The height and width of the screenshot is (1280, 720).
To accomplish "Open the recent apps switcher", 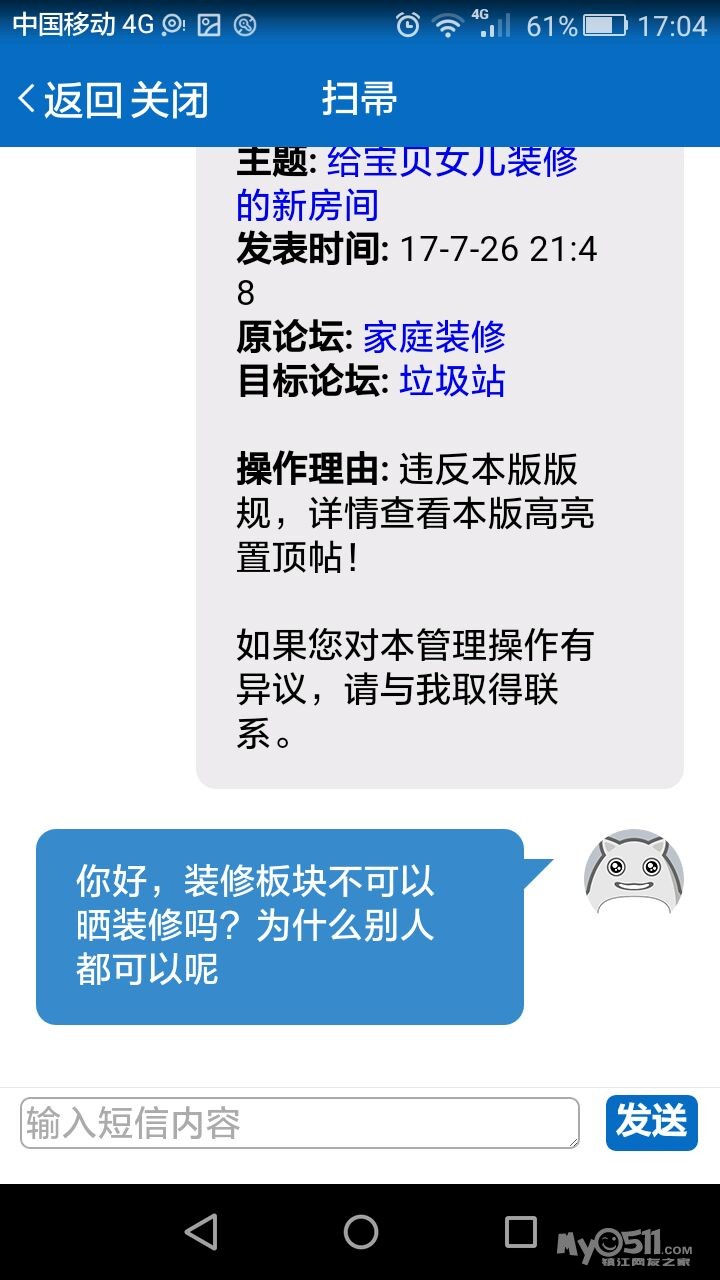I will 520,1232.
